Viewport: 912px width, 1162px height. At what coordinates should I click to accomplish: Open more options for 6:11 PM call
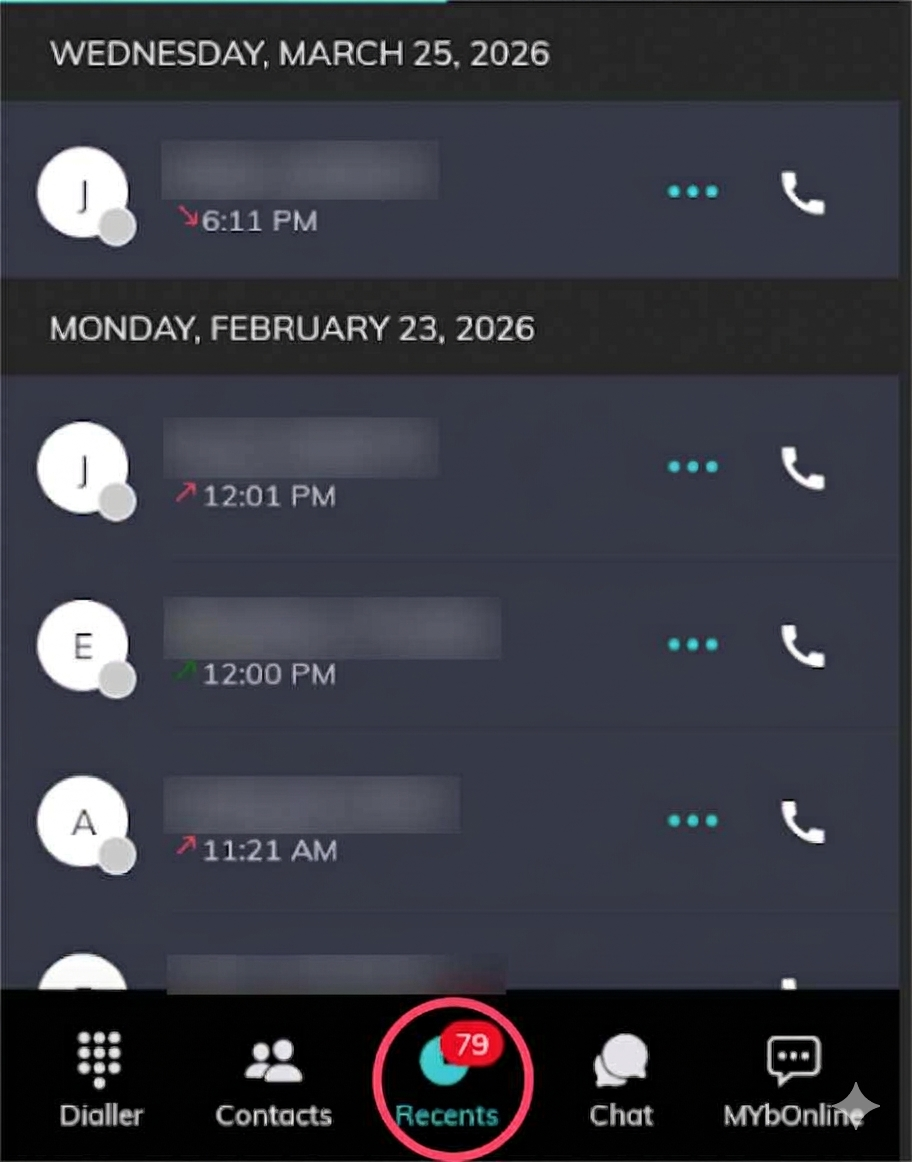pos(692,191)
